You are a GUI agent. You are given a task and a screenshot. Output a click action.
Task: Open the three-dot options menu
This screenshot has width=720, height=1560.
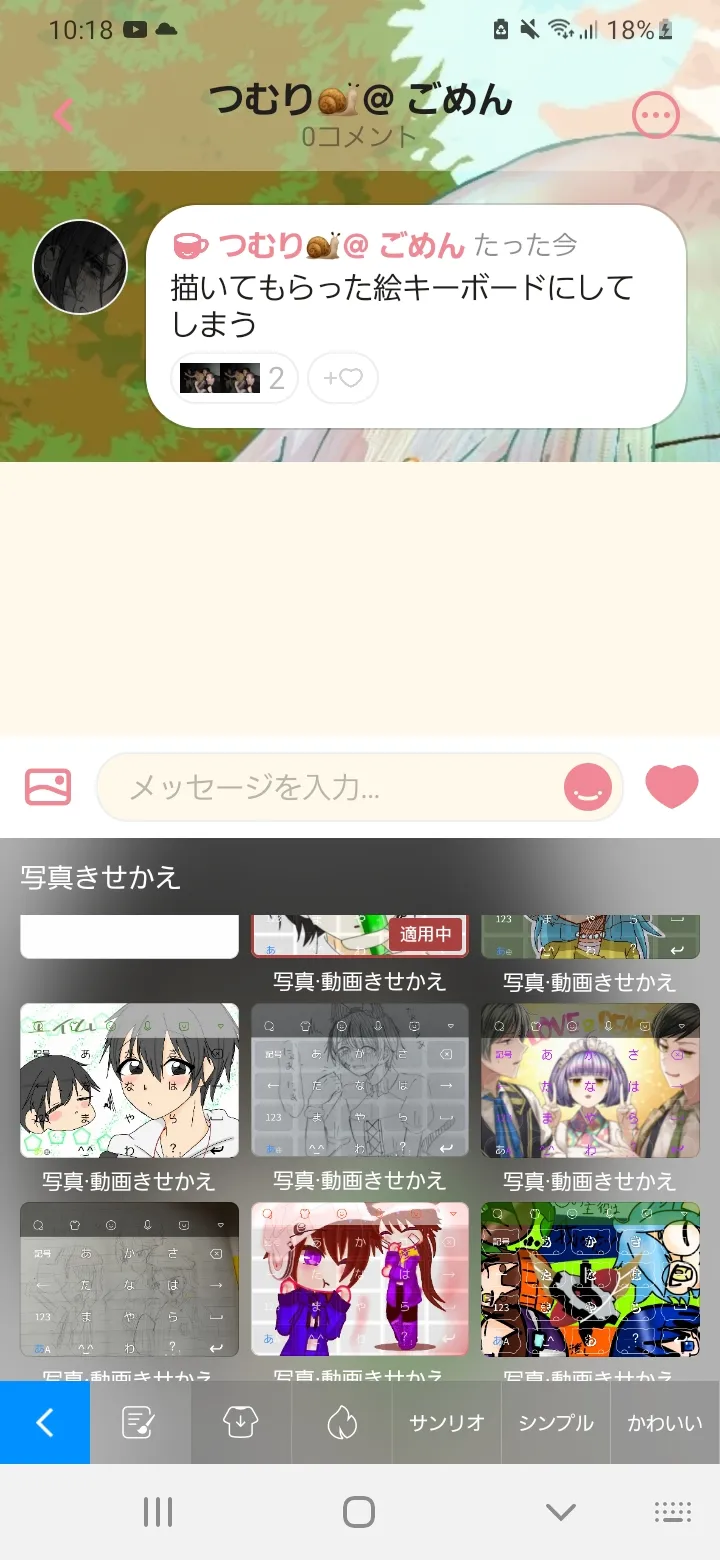pos(656,116)
